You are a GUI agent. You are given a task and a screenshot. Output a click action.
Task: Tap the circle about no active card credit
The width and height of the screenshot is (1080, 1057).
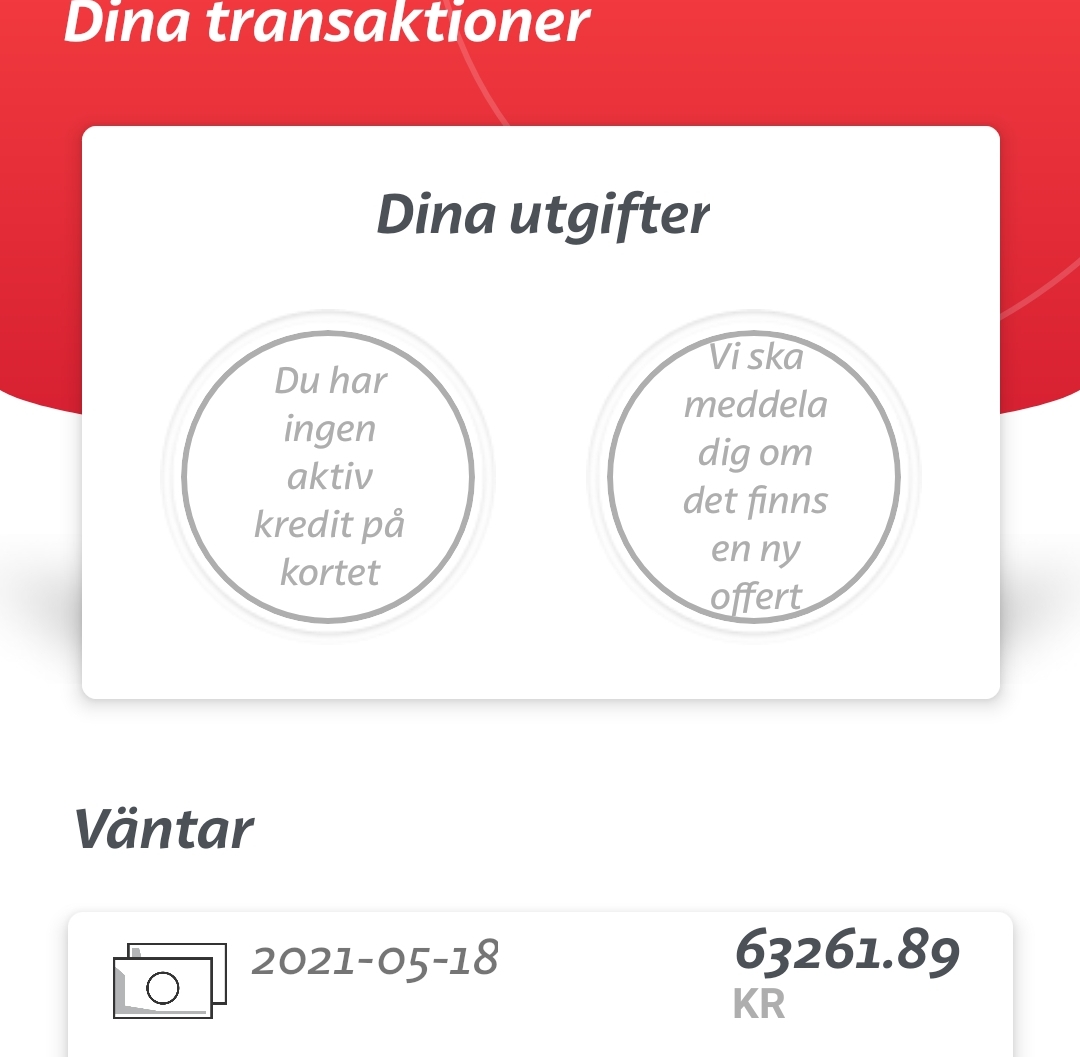pos(328,477)
